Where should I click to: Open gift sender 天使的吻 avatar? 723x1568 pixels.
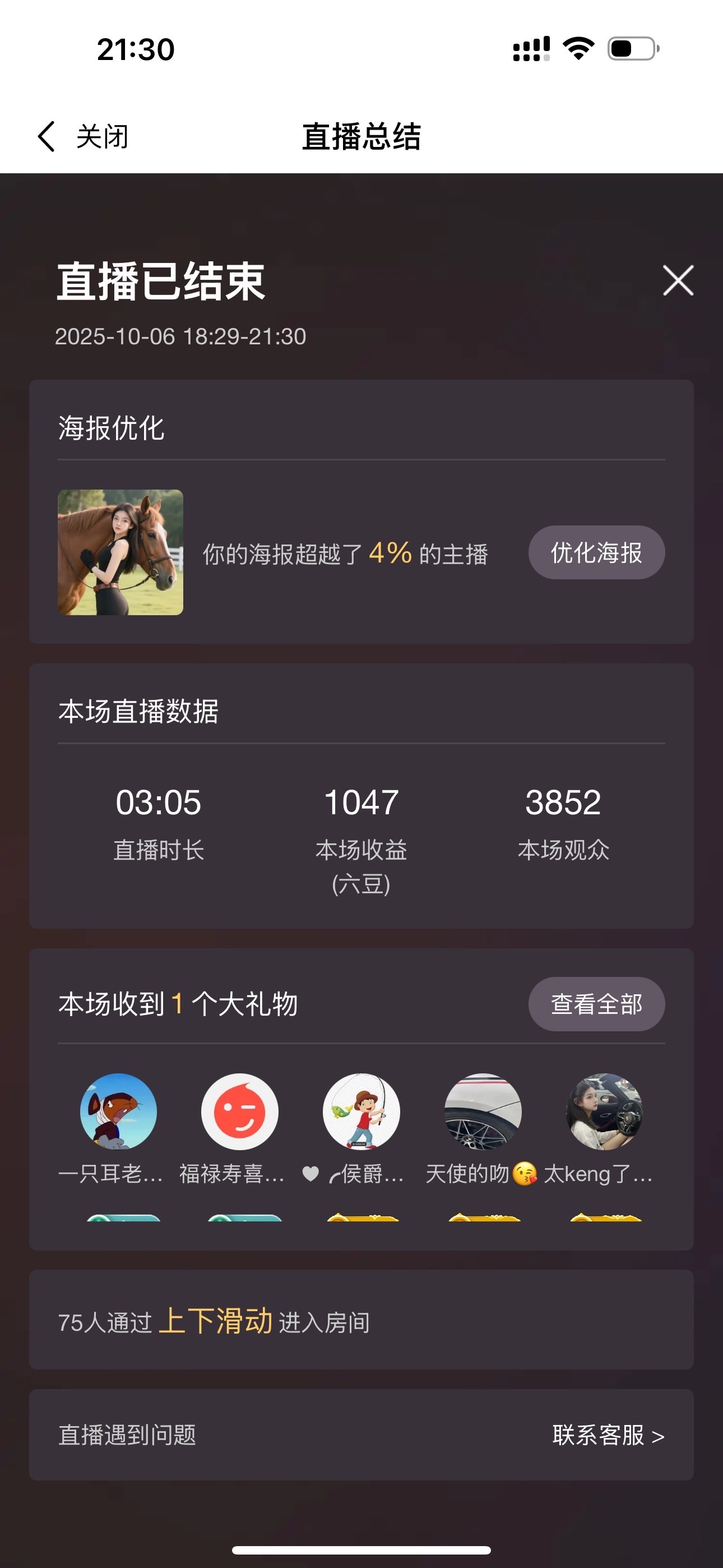483,1112
